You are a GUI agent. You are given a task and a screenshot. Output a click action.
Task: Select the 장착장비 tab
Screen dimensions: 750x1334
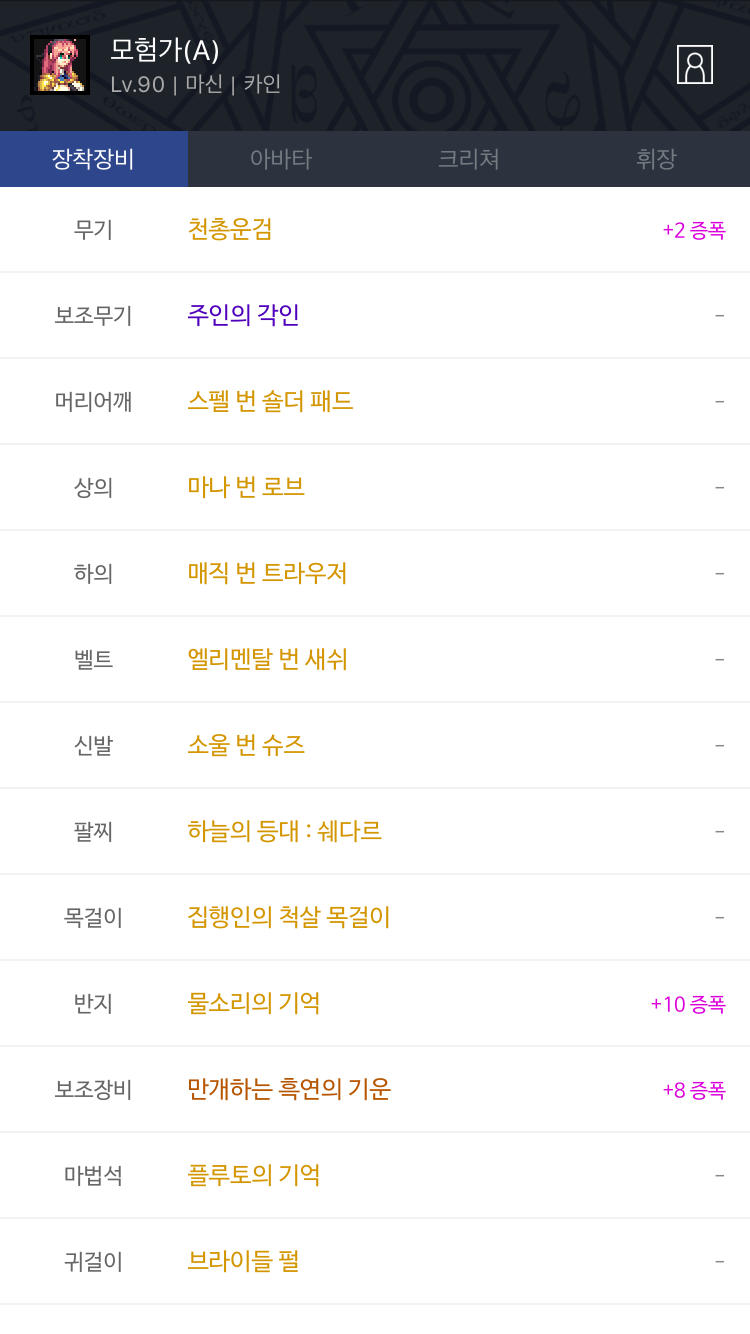click(94, 159)
